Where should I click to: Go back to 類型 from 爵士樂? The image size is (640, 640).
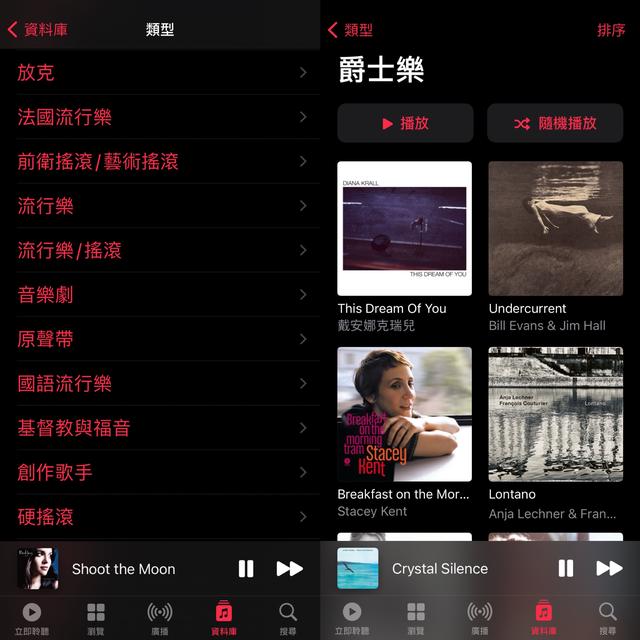[x=351, y=30]
